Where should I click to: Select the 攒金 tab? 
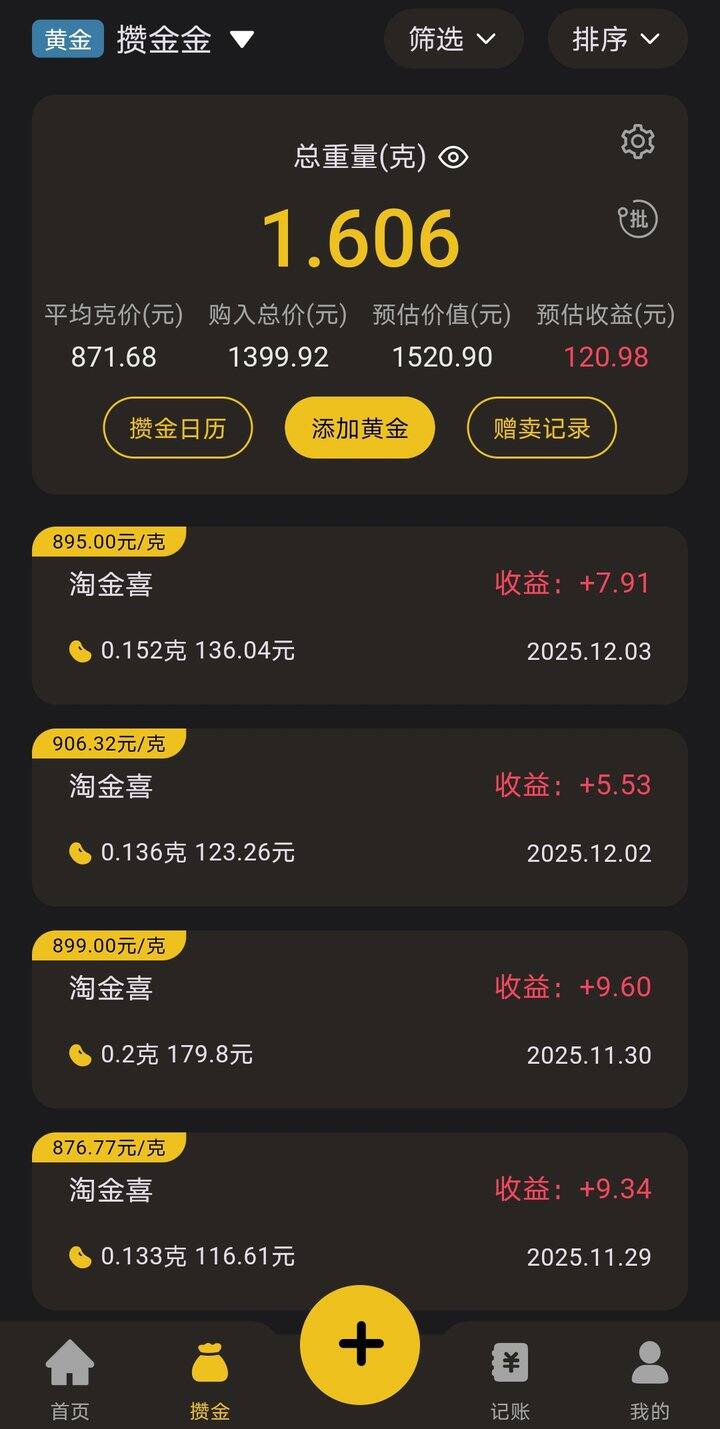[x=210, y=1378]
